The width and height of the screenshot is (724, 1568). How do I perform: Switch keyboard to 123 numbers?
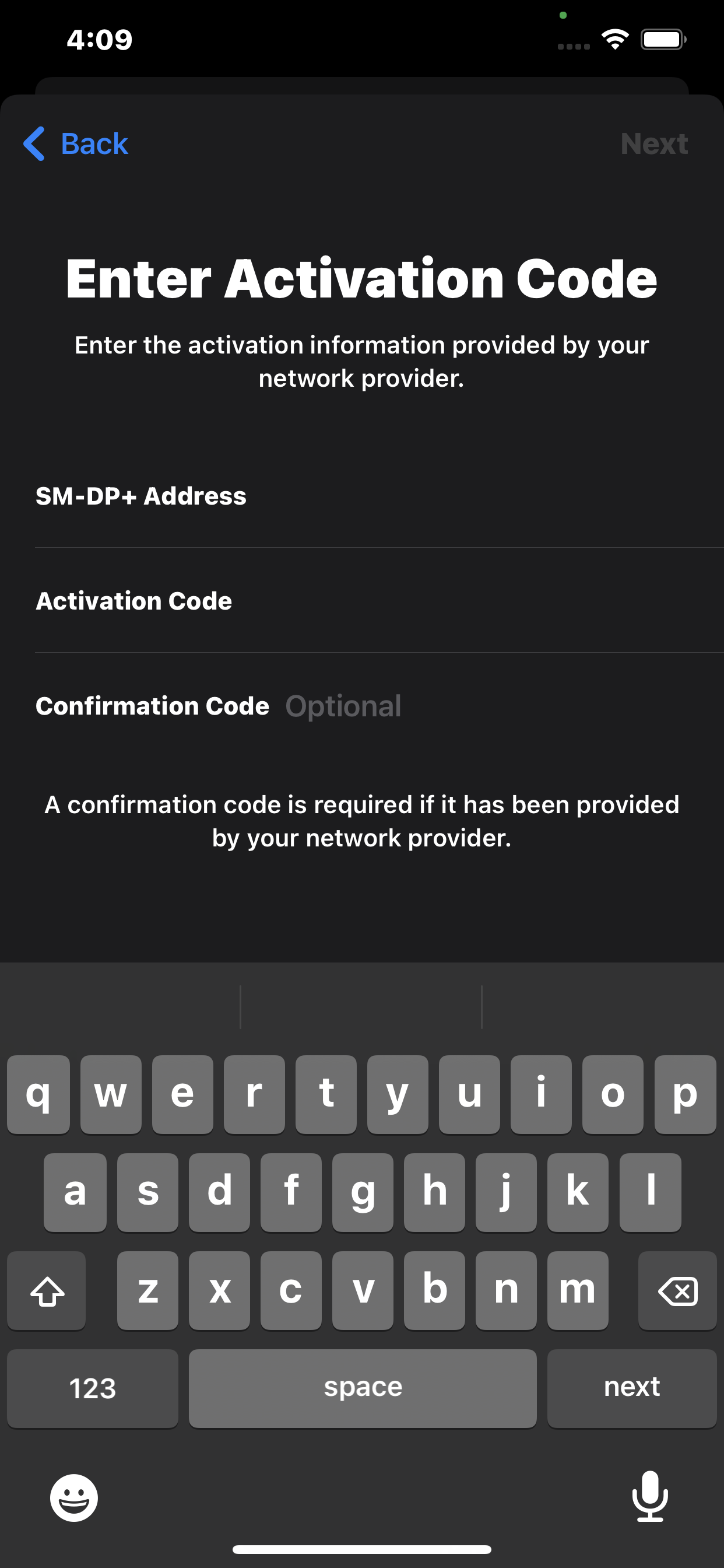pos(93,1388)
